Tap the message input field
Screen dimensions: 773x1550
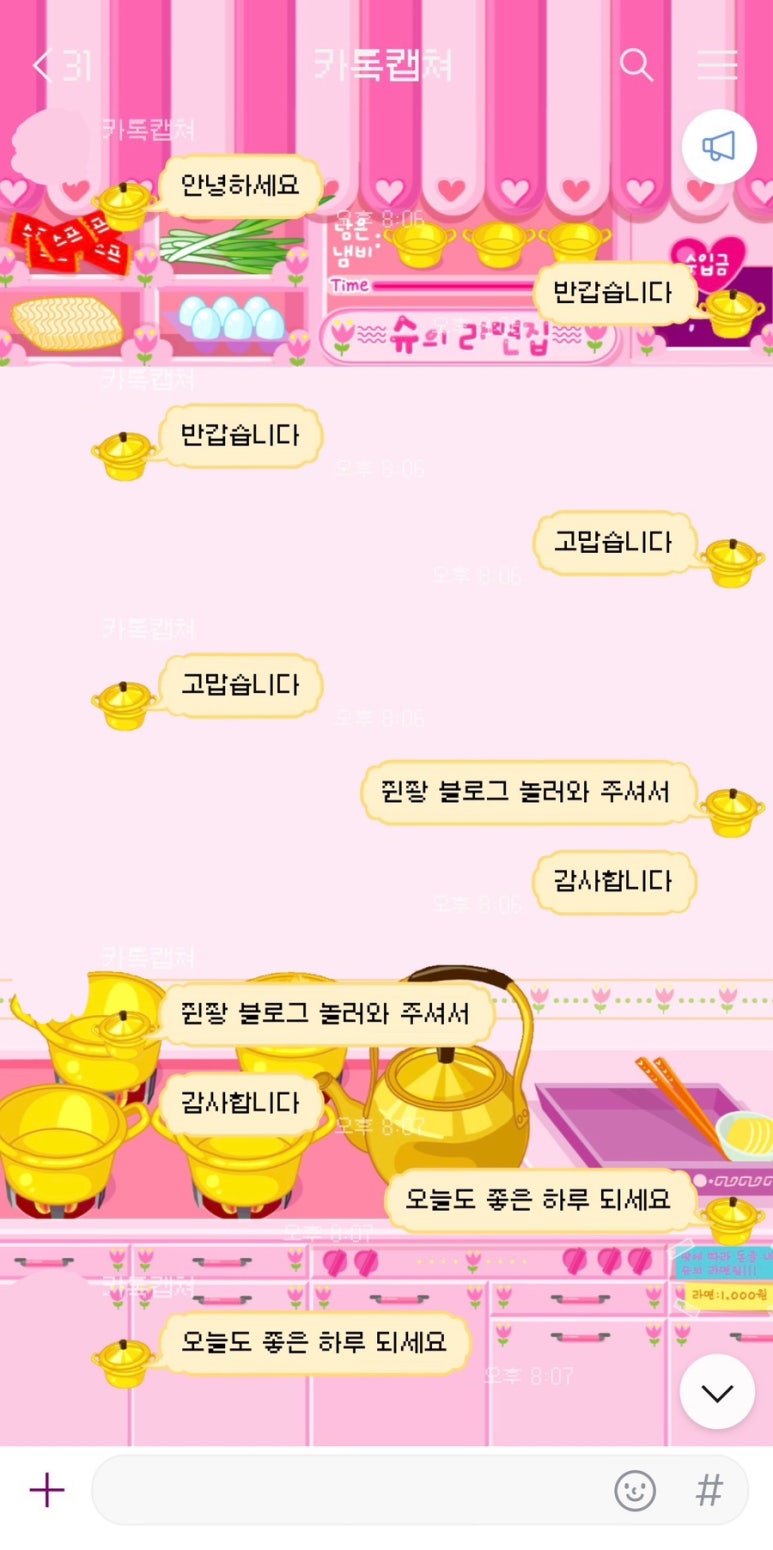coord(350,1490)
